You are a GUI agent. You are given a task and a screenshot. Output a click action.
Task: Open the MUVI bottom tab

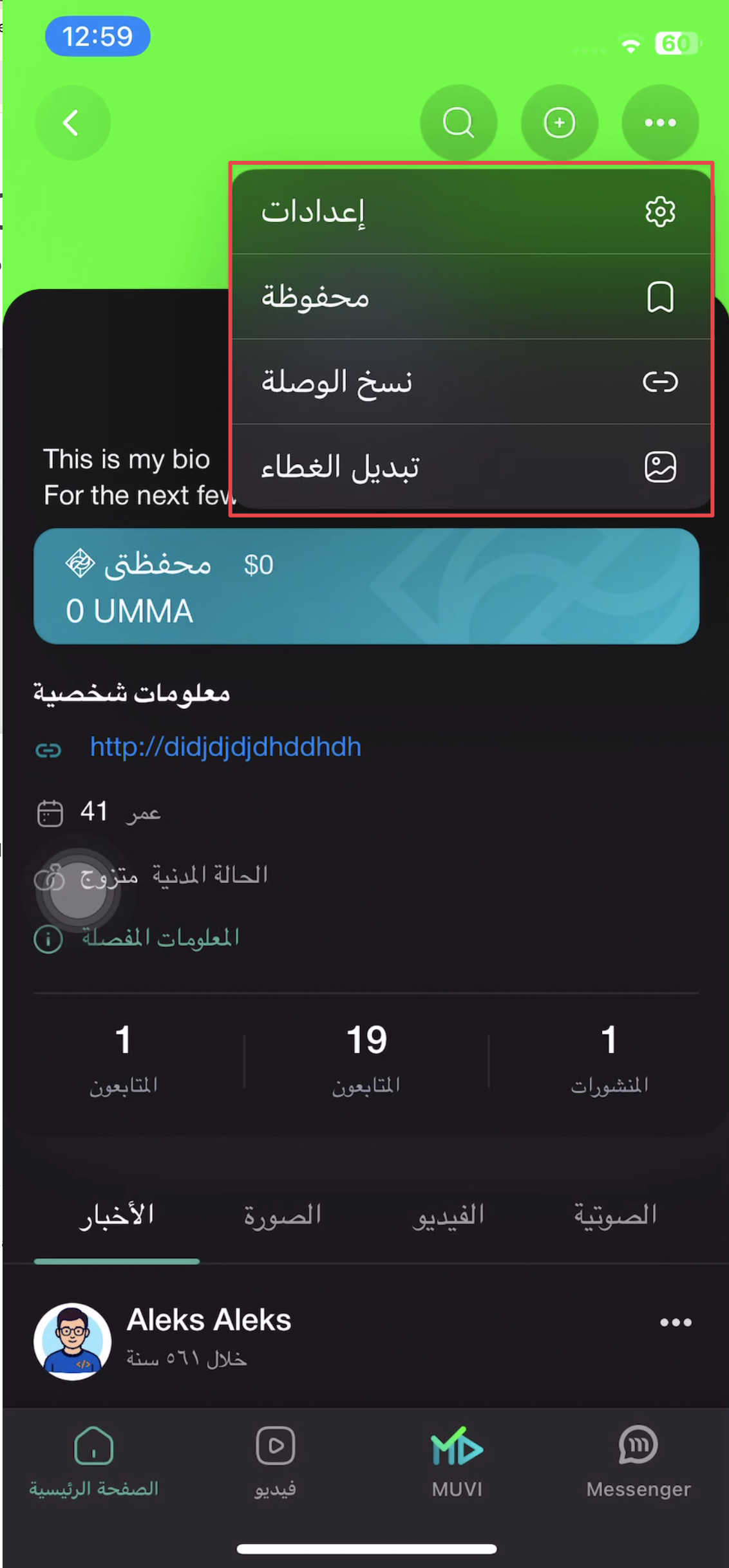457,1461
